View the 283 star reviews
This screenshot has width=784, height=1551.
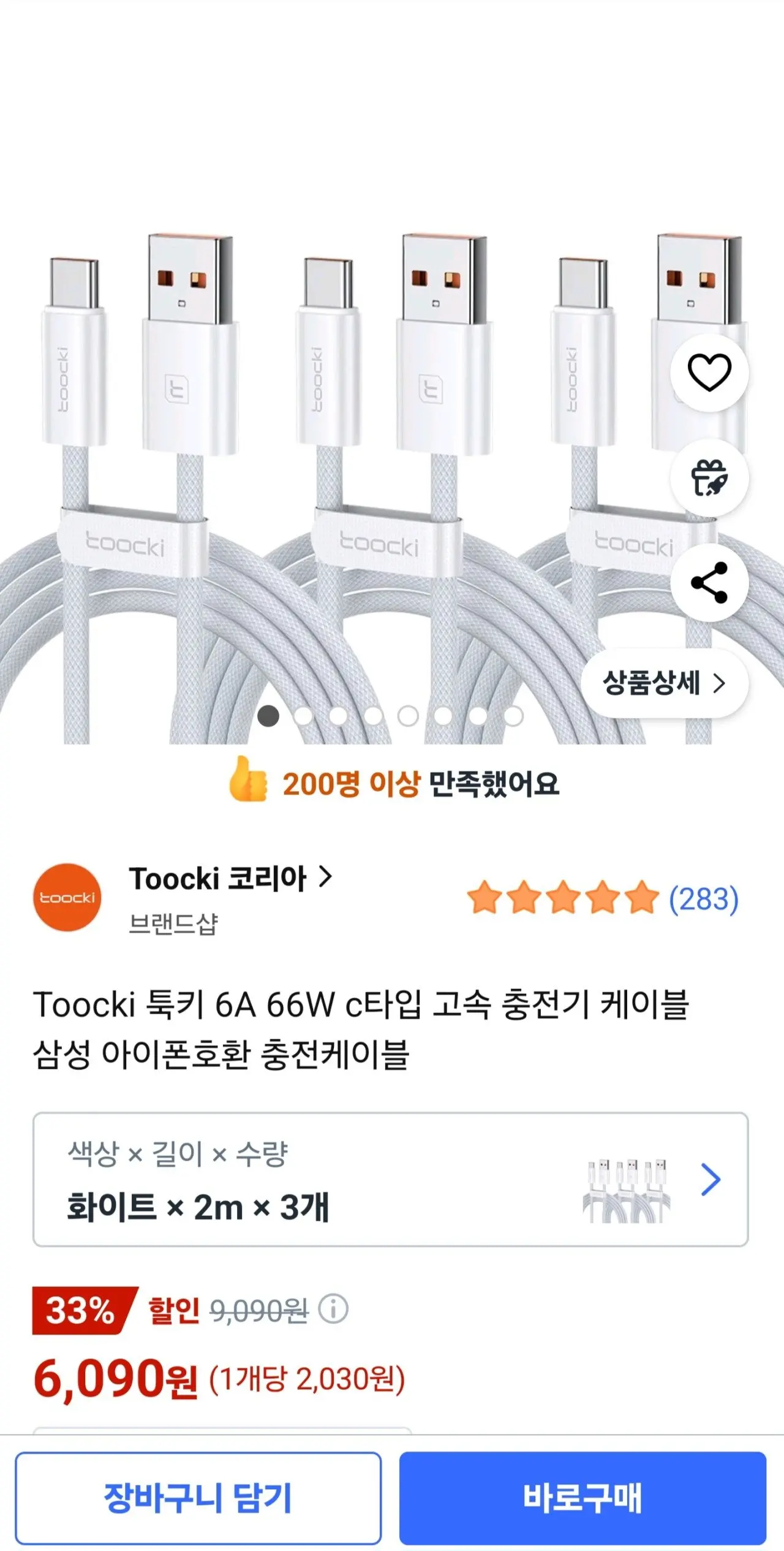coord(603,898)
